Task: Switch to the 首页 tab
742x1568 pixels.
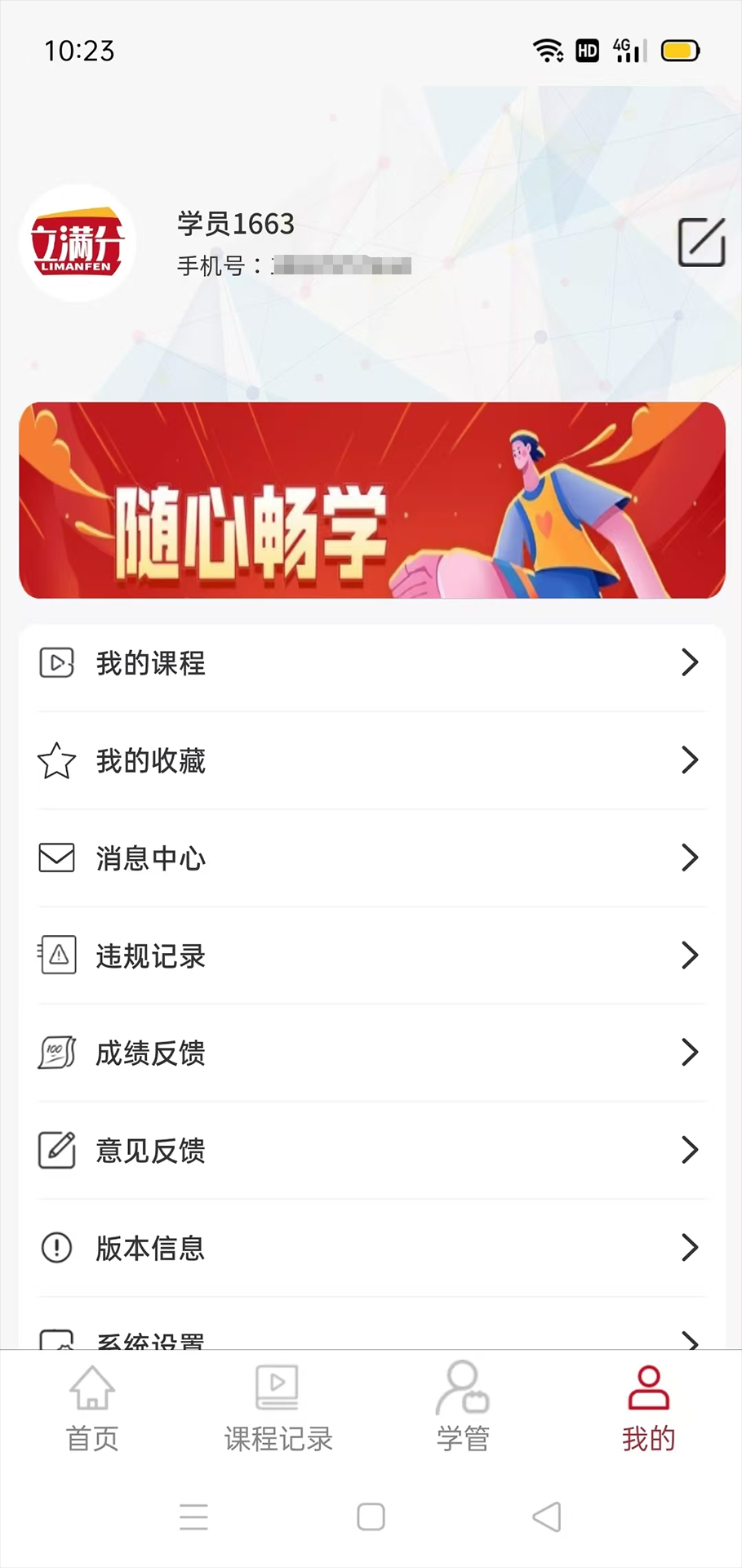Action: 92,1408
